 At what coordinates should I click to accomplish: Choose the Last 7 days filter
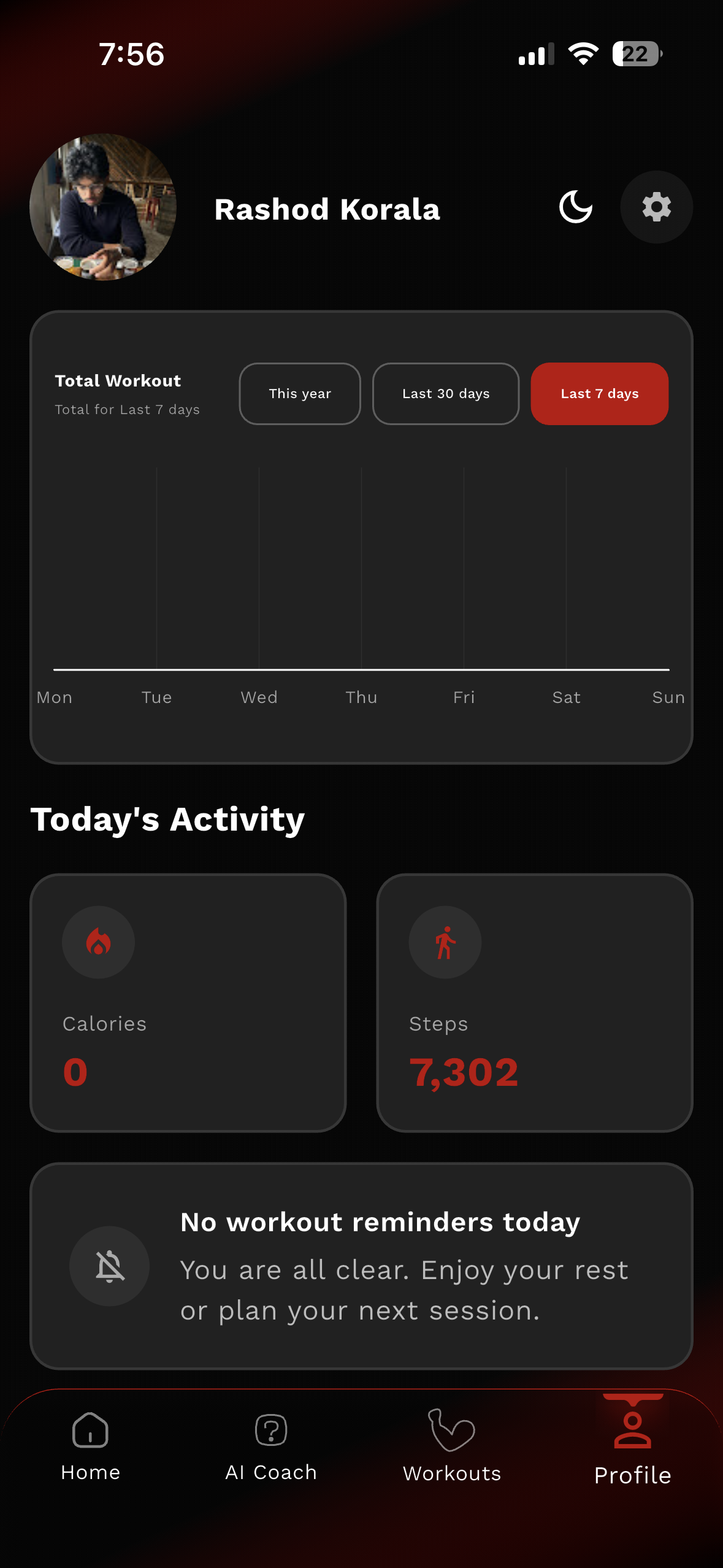(x=599, y=394)
